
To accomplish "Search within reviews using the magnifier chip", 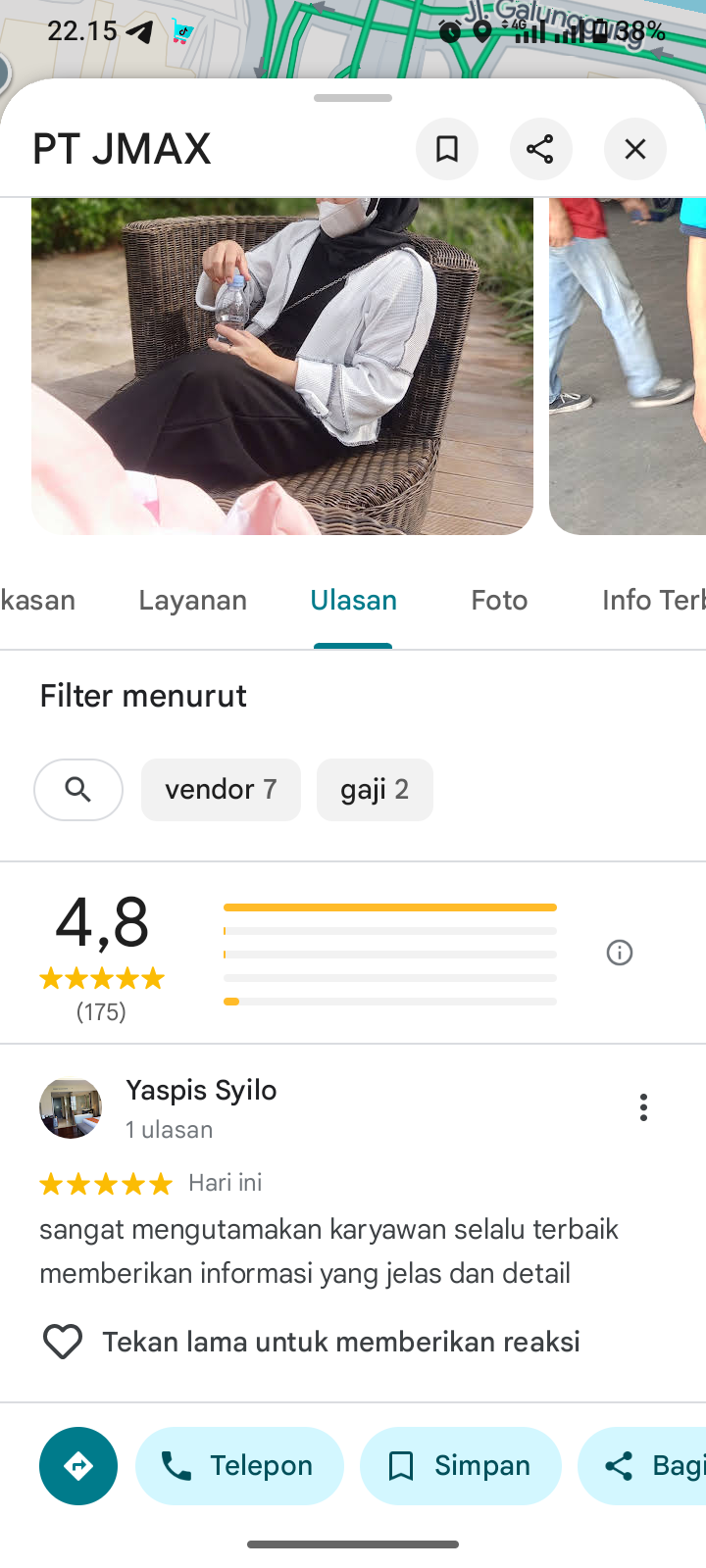I will pyautogui.click(x=78, y=790).
